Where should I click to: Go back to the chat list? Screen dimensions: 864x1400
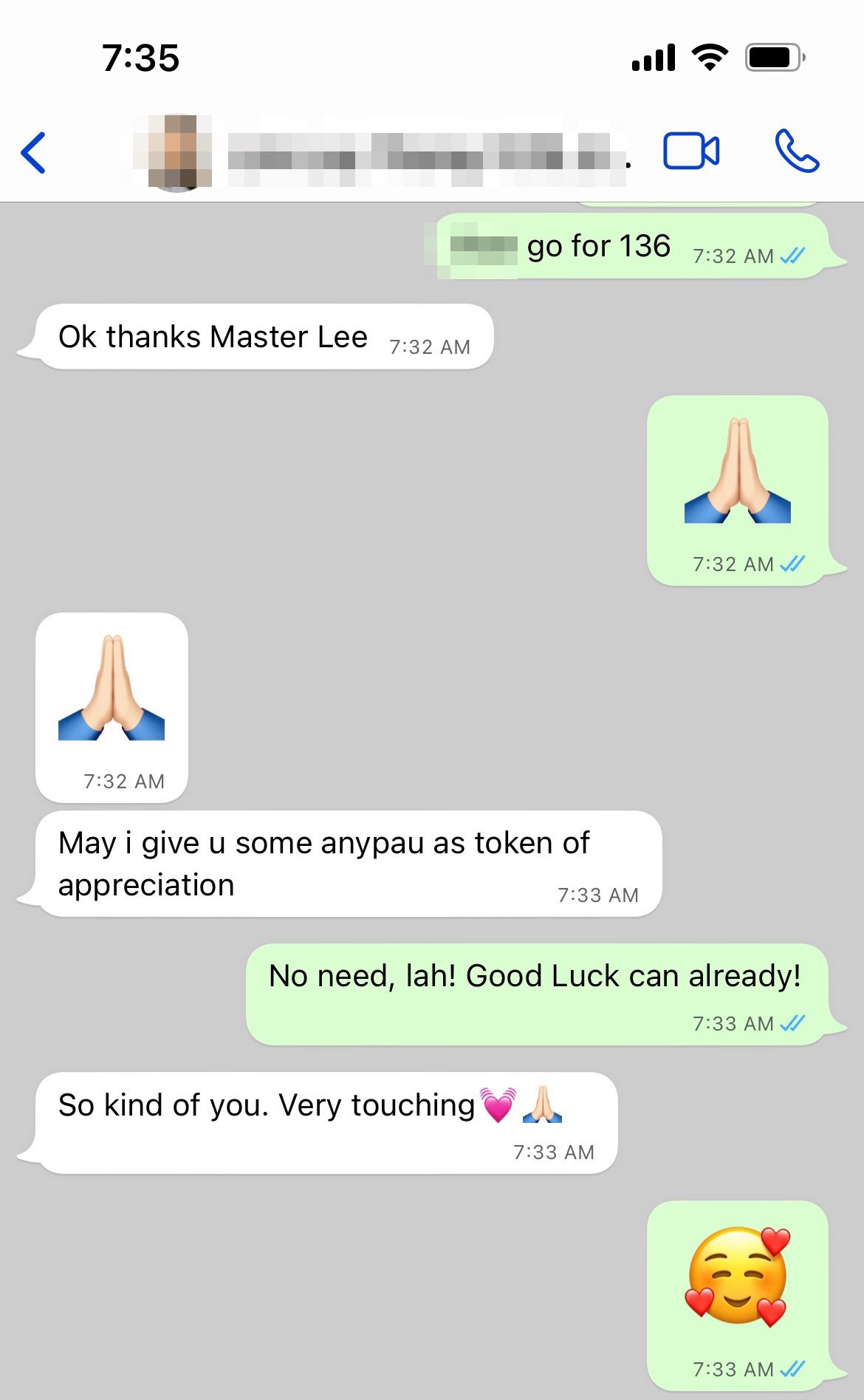click(34, 153)
